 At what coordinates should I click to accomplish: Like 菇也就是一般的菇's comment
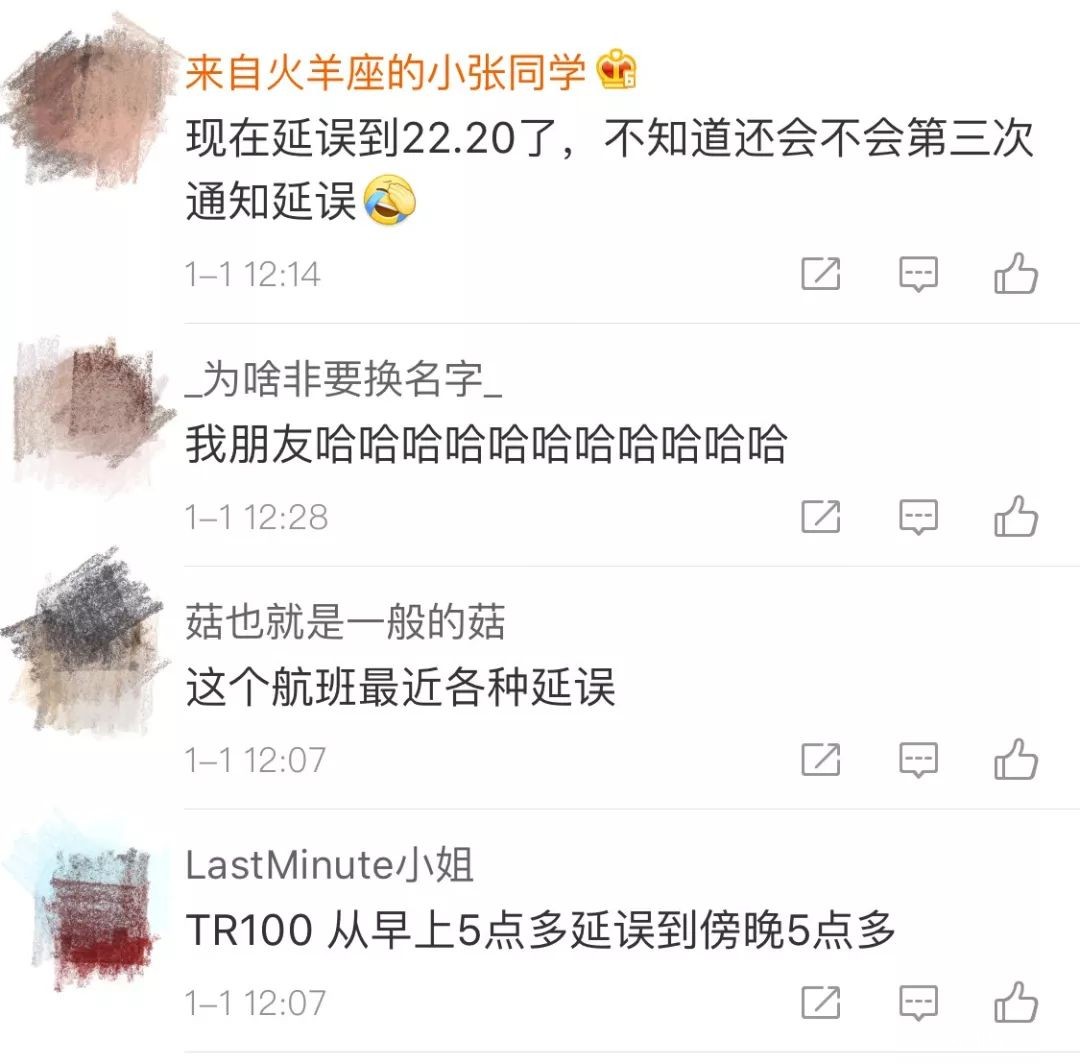1016,760
